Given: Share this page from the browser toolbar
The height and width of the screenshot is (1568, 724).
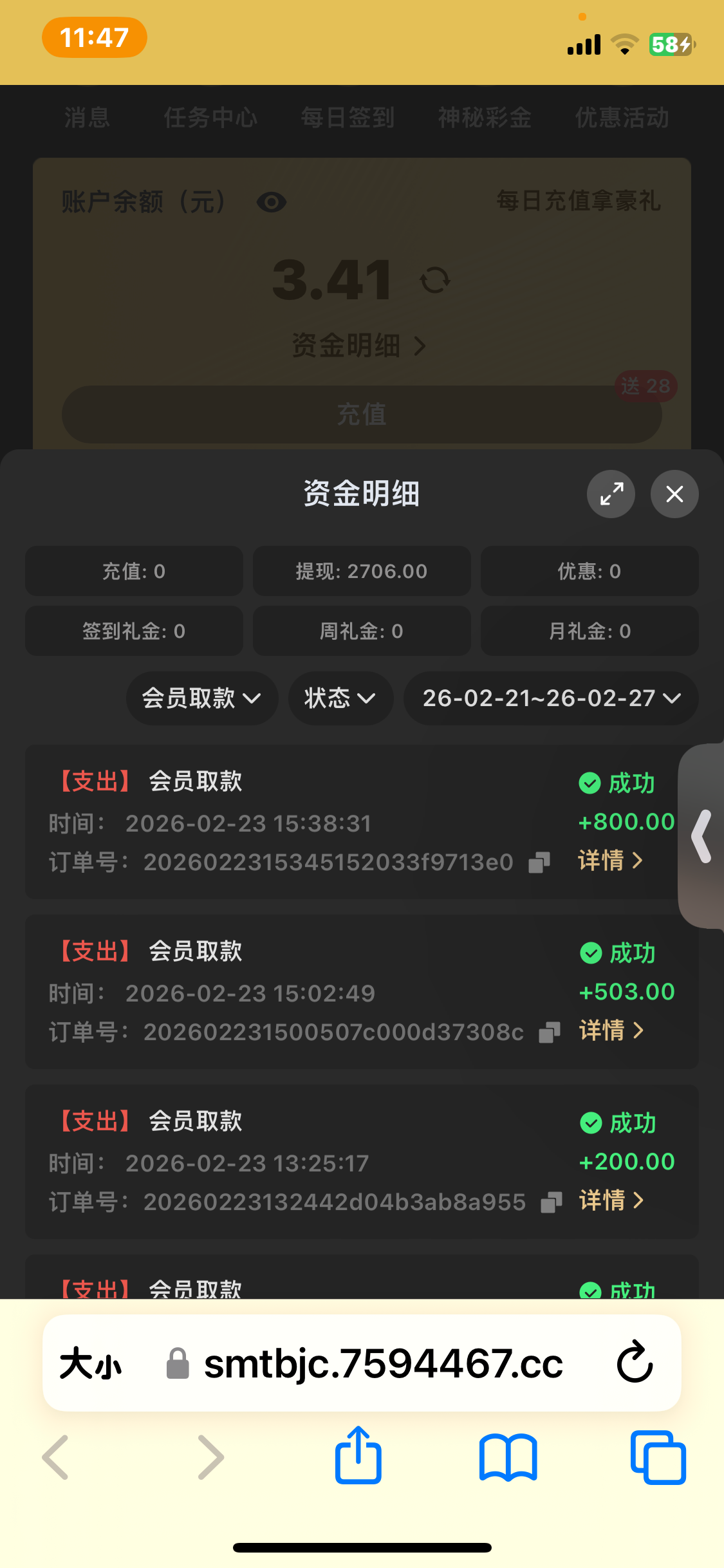Looking at the screenshot, I should tap(358, 1456).
